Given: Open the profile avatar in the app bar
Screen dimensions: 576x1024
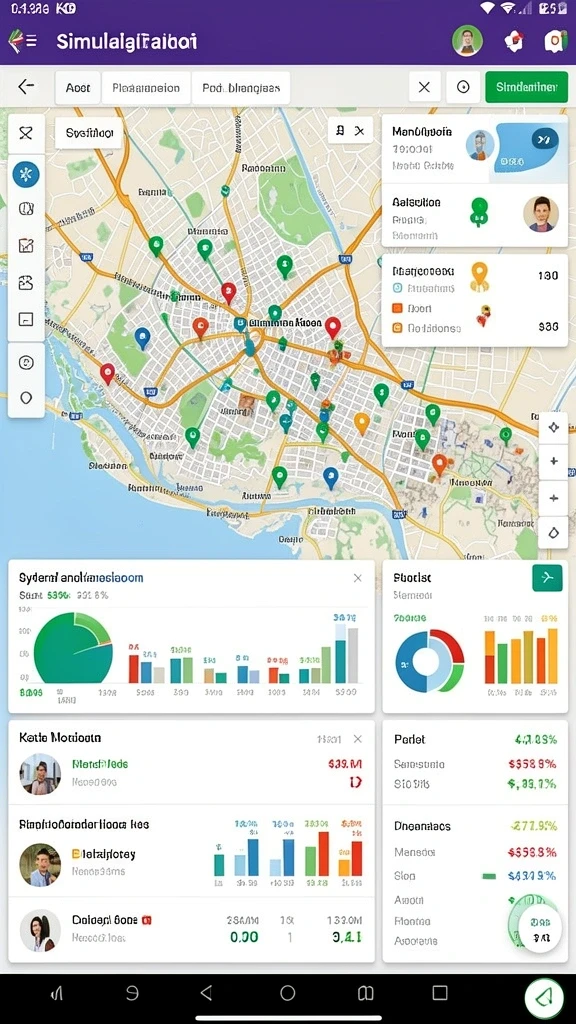Looking at the screenshot, I should [x=467, y=41].
